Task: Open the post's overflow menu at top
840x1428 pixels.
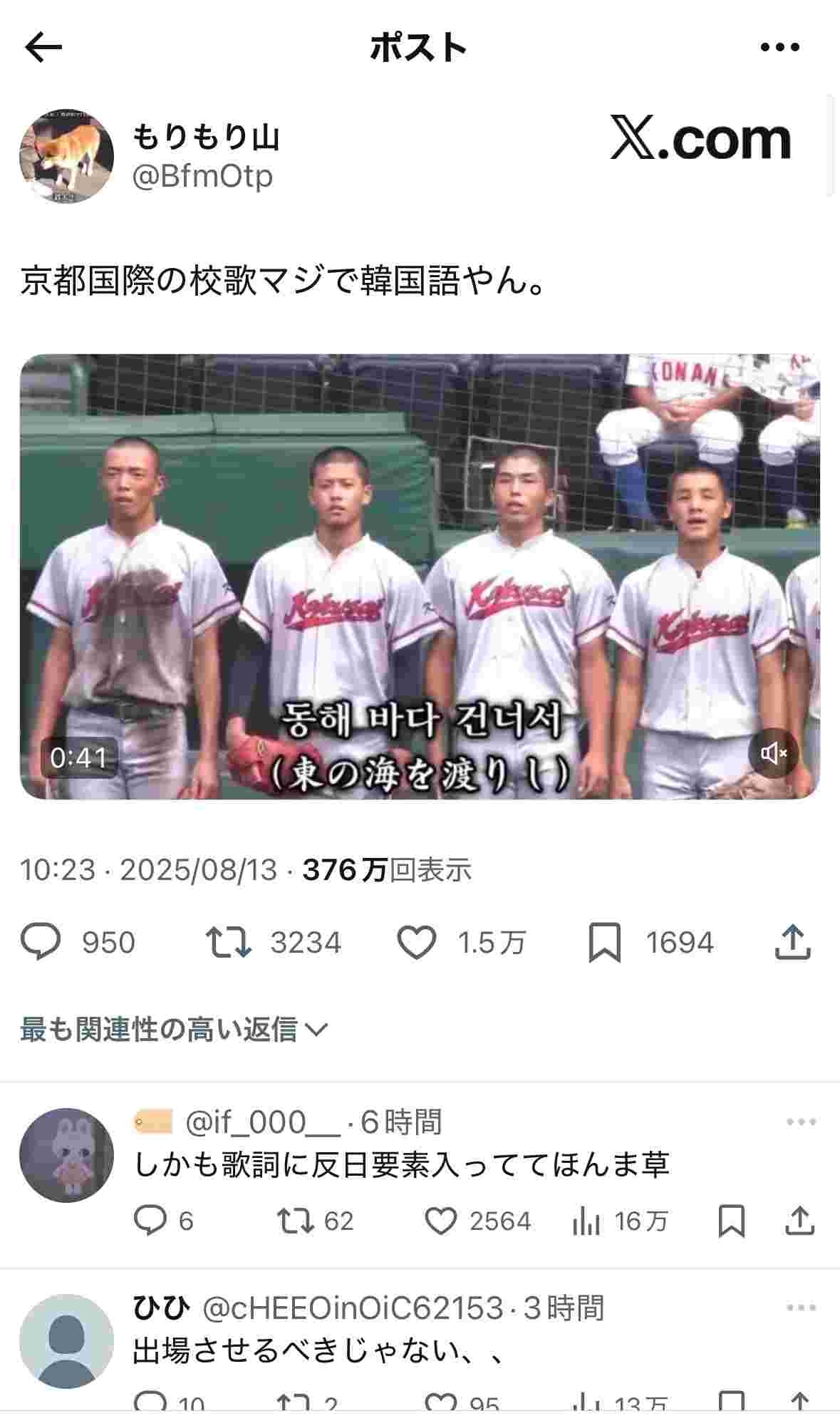Action: (x=779, y=48)
